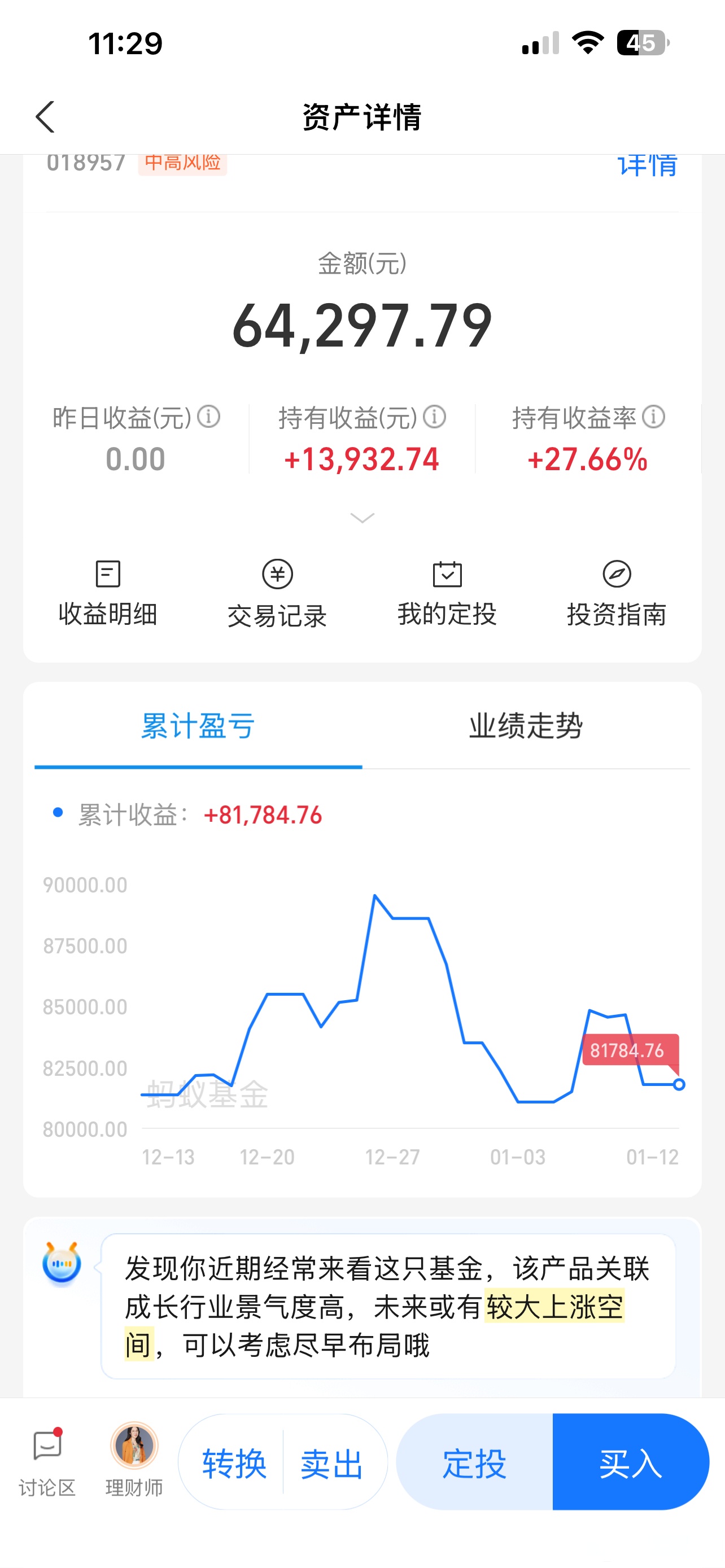
Task: Show info for 昨日收益(元)
Action: pyautogui.click(x=209, y=418)
